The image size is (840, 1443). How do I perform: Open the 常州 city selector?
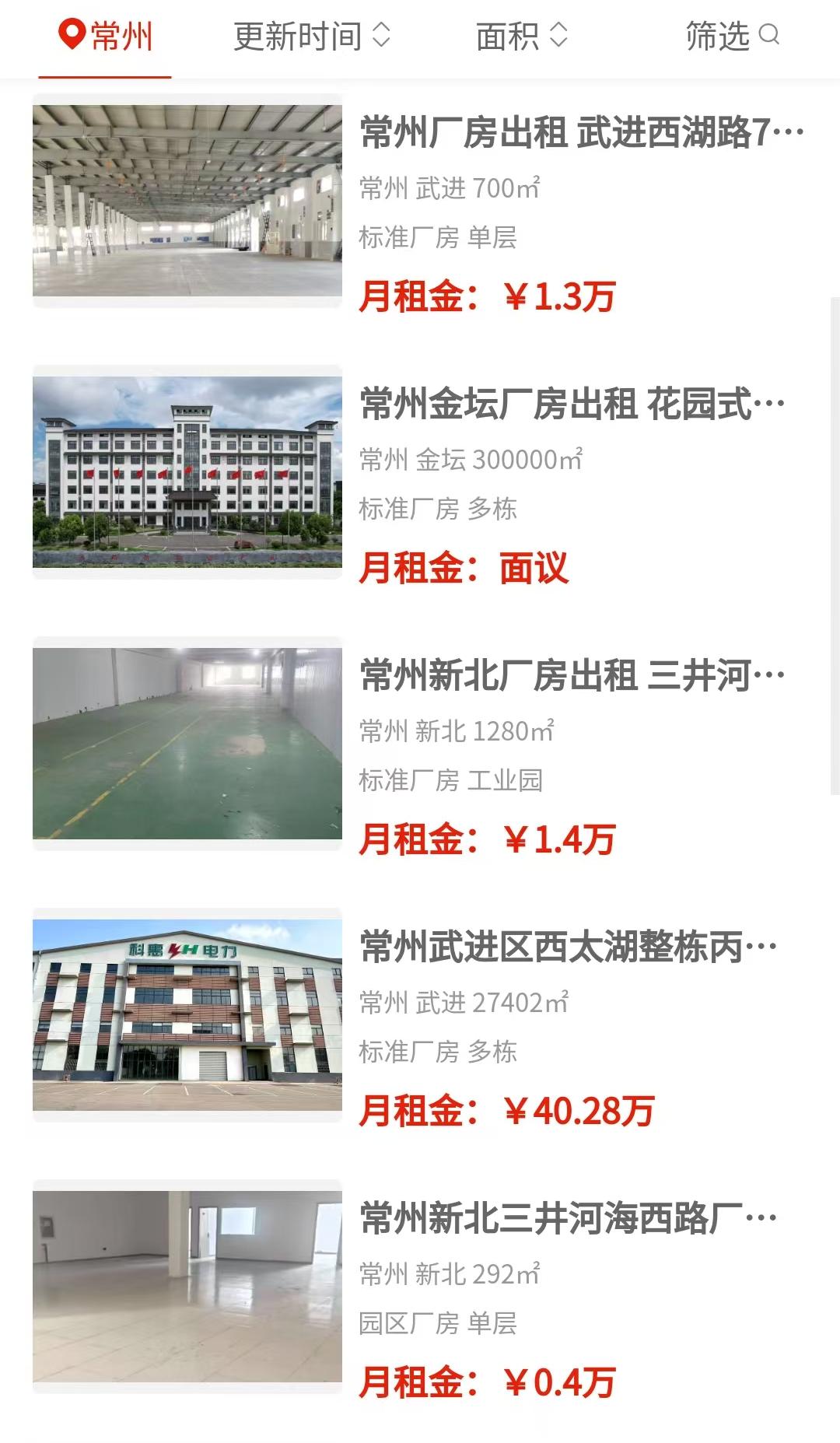[x=106, y=37]
